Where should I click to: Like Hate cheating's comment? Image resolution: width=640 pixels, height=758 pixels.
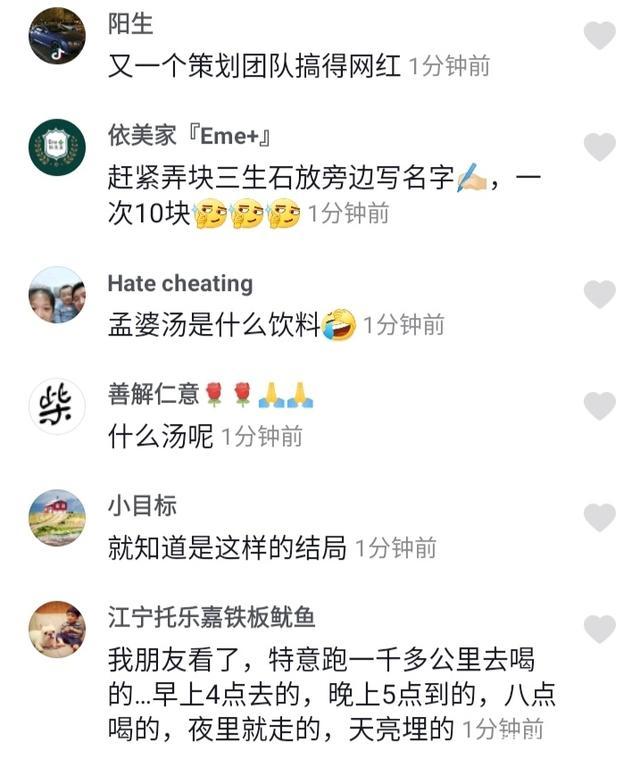point(599,295)
